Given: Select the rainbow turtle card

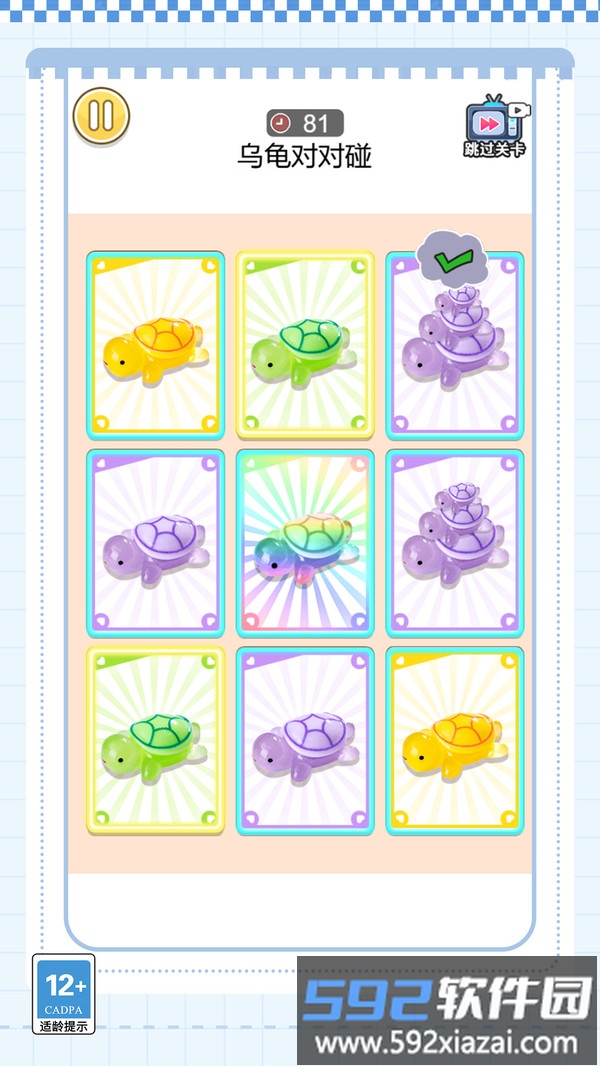Looking at the screenshot, I should pyautogui.click(x=305, y=544).
